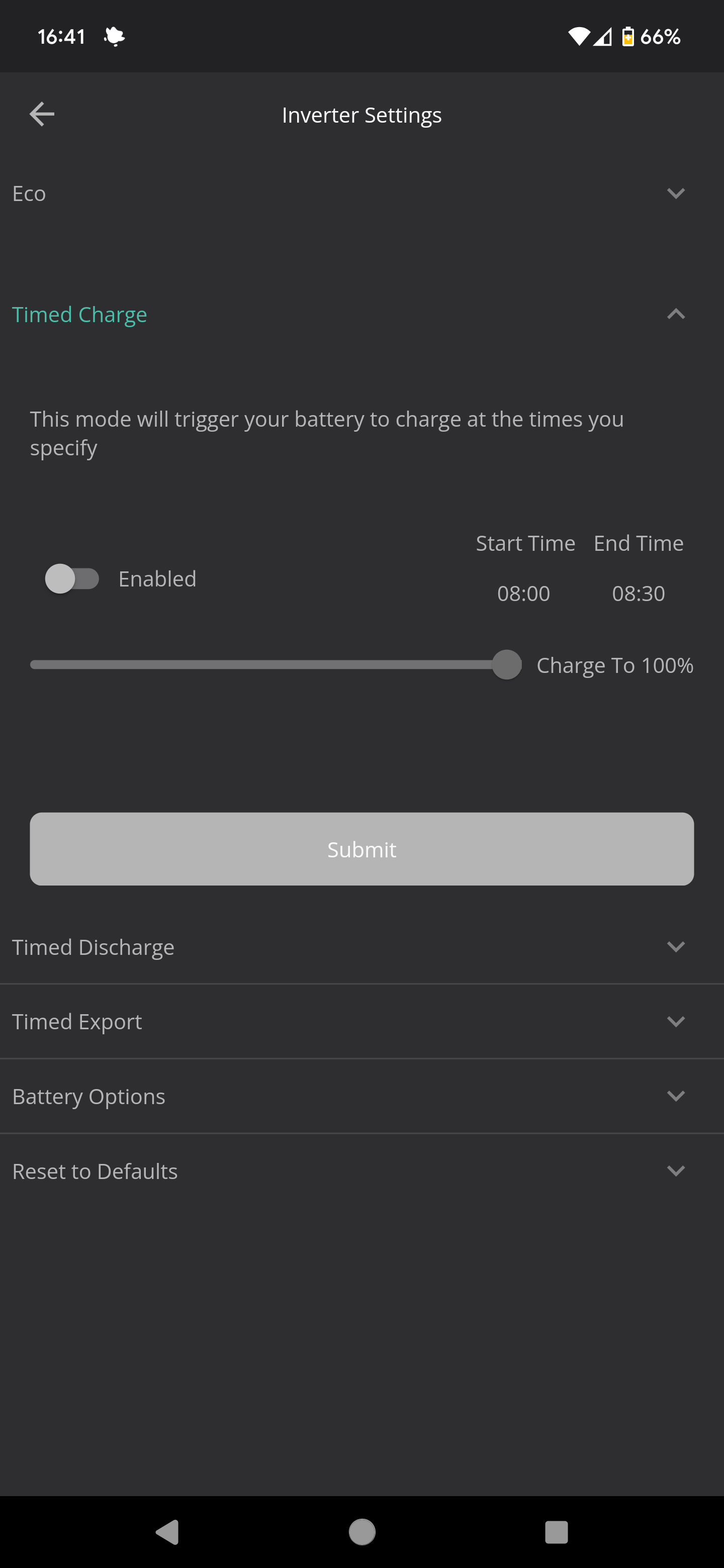Expand Reset to Defaults
724x1568 pixels.
(361, 1171)
